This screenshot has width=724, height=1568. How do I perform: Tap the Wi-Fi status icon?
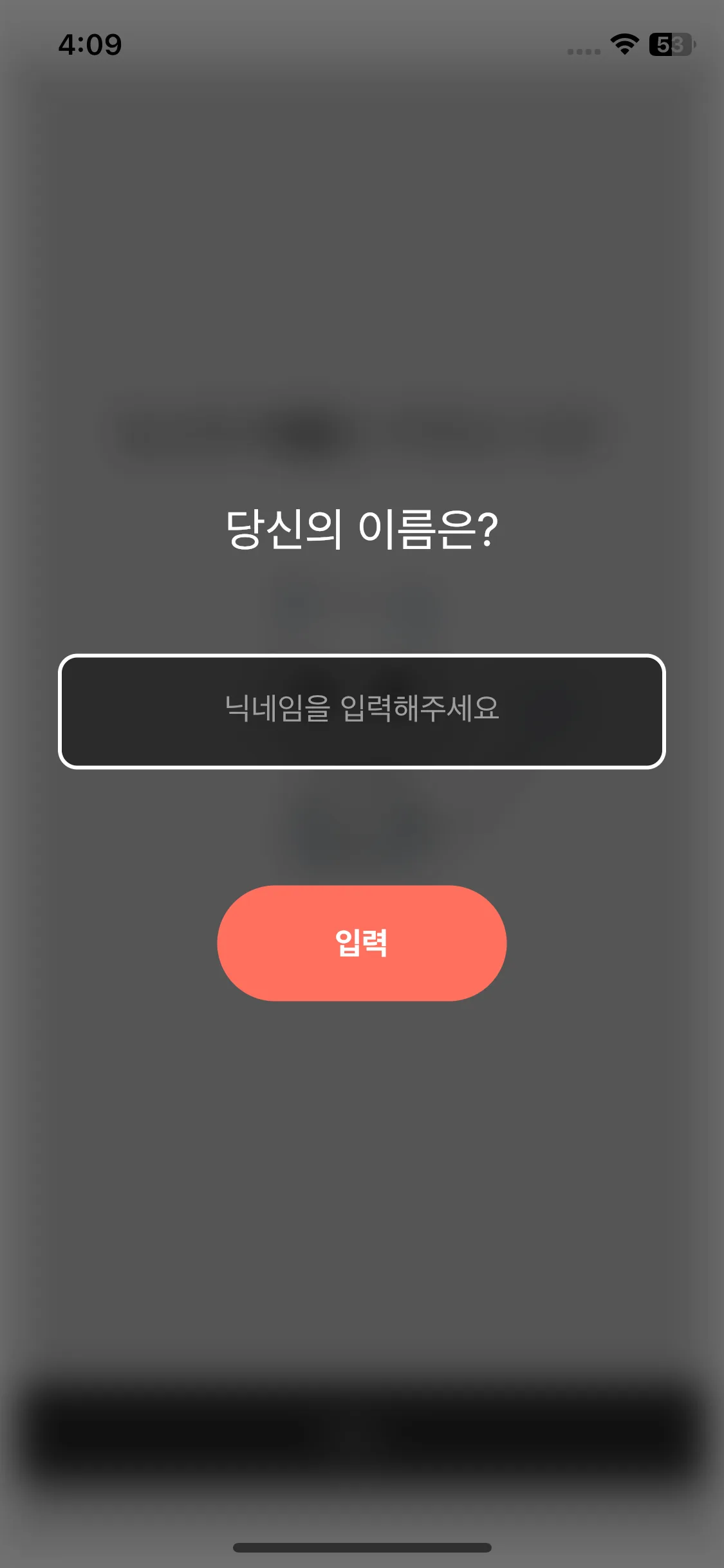pos(622,45)
